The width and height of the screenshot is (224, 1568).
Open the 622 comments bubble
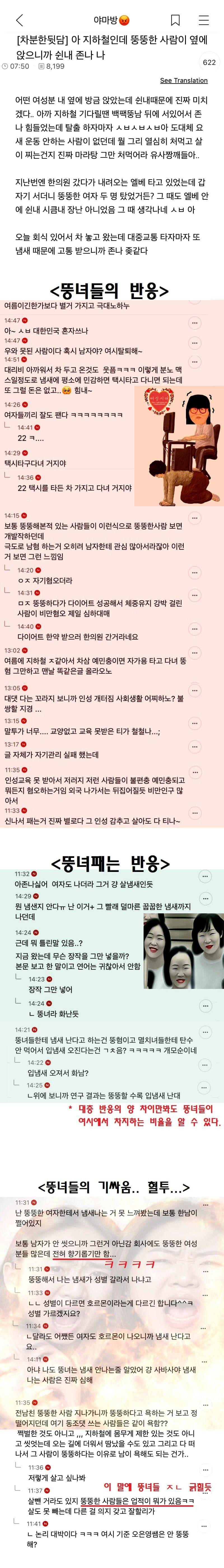click(x=209, y=62)
